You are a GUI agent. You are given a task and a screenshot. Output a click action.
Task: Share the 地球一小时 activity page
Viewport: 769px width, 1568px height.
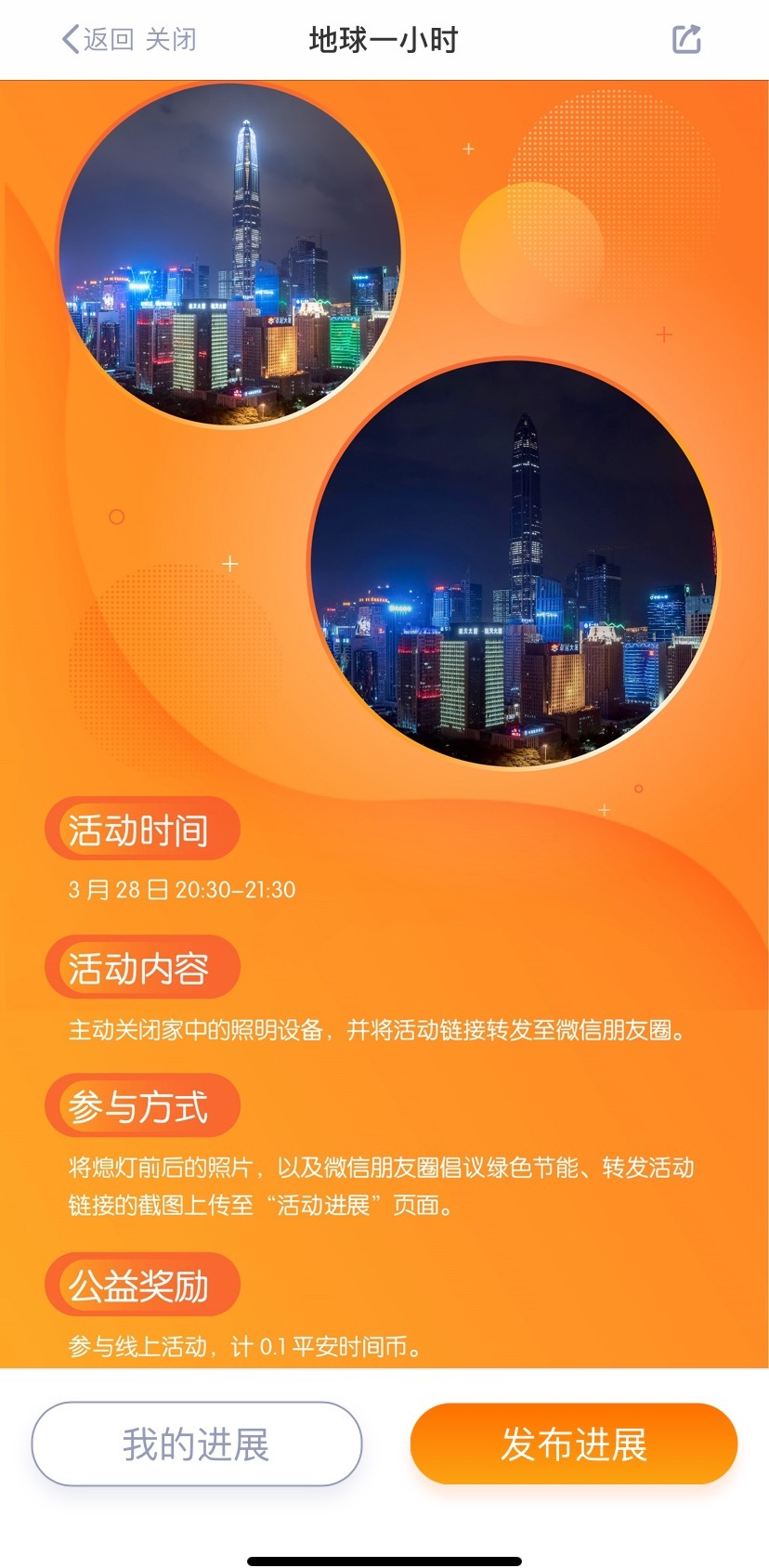point(685,40)
